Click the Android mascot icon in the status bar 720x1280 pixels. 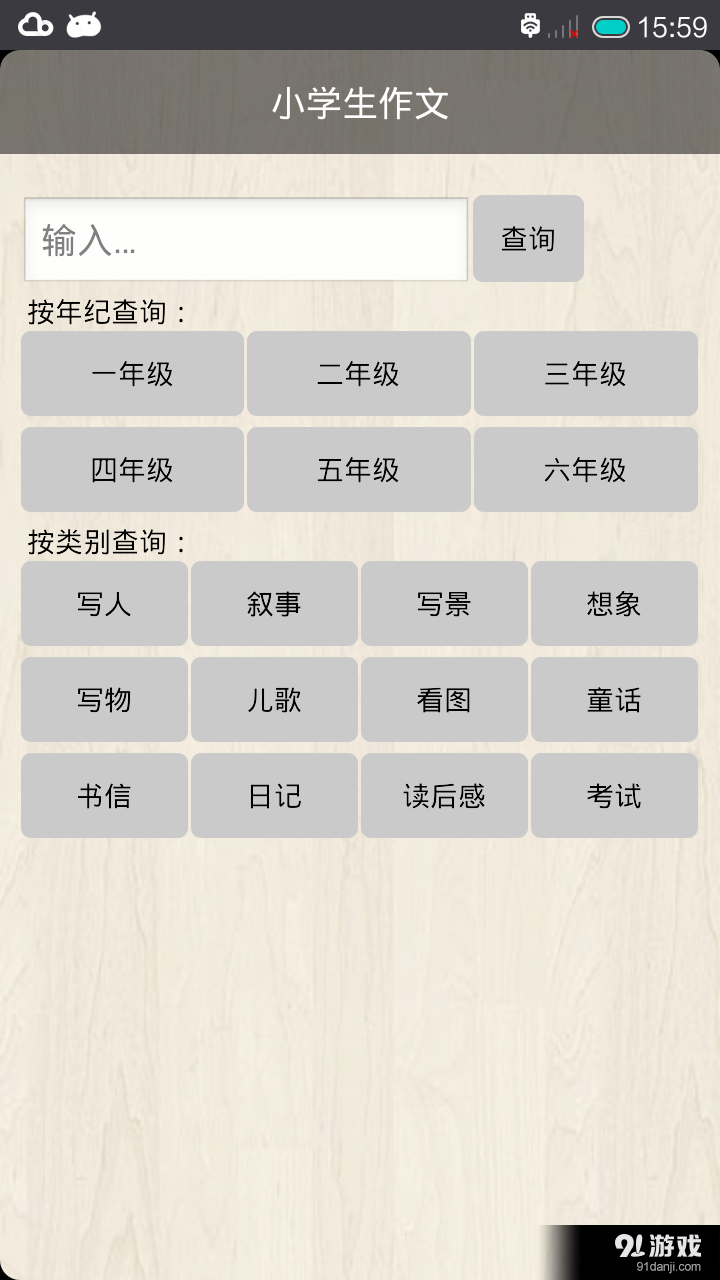(85, 22)
